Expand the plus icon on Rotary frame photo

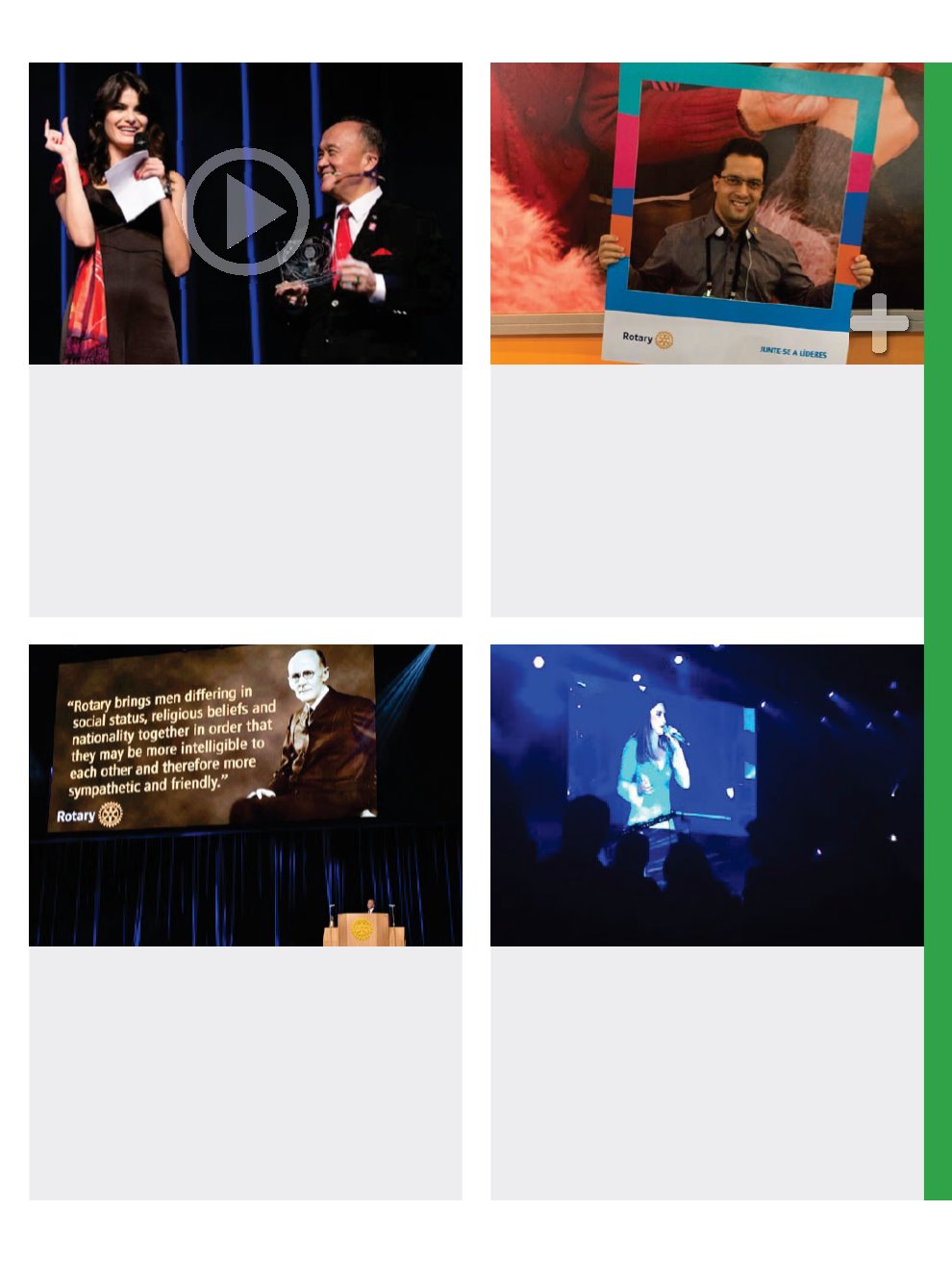pos(878,324)
